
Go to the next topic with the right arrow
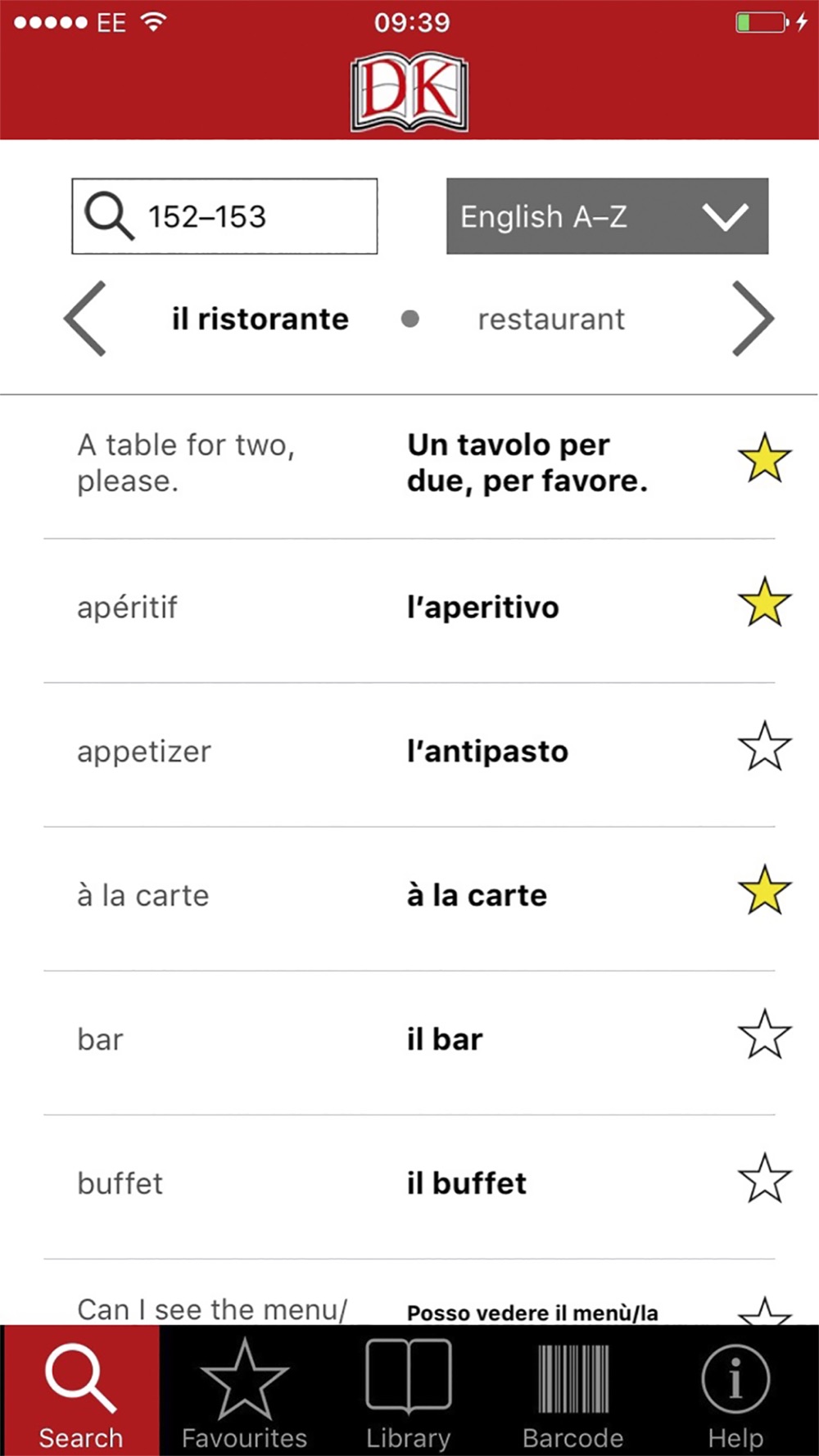(x=752, y=319)
